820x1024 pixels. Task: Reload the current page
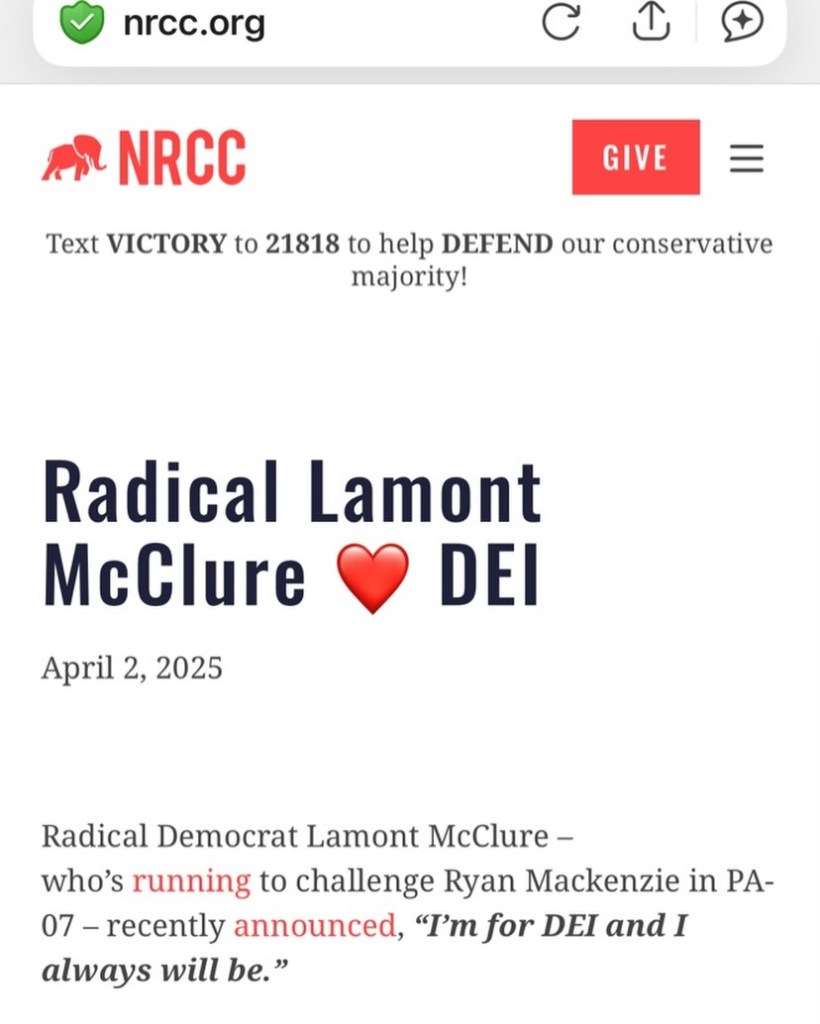(560, 22)
